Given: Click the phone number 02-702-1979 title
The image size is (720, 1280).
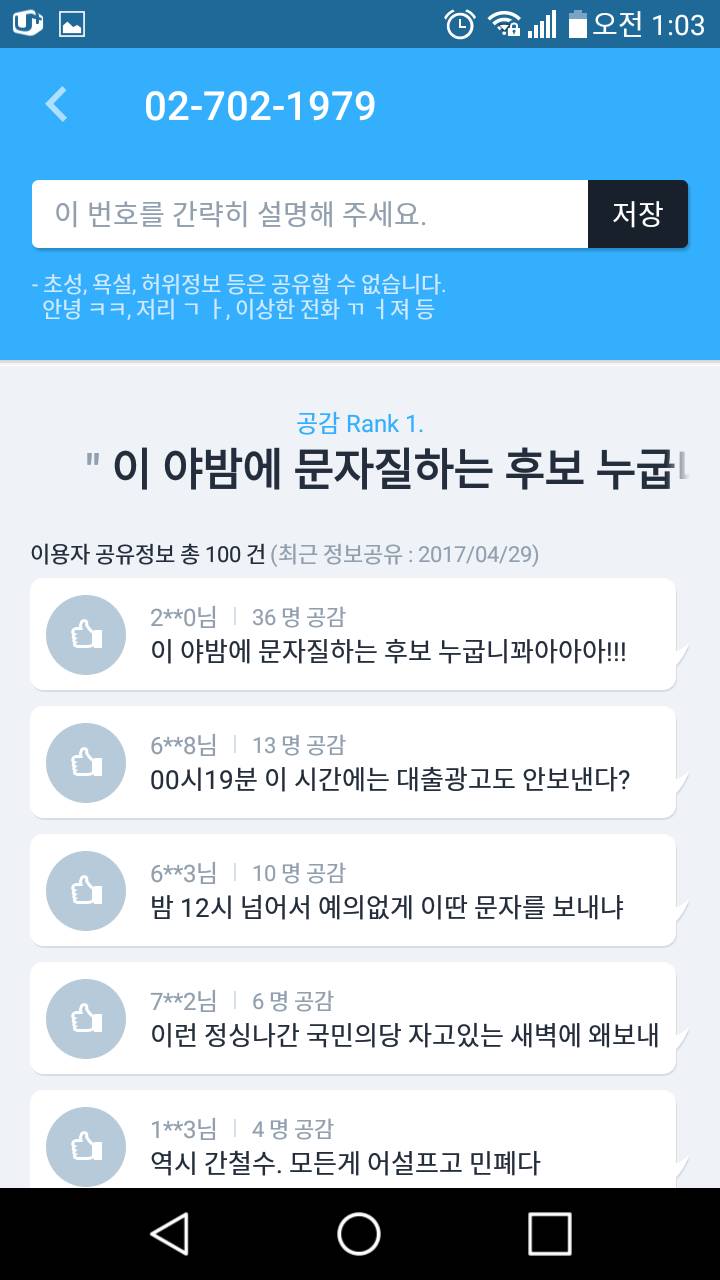Looking at the screenshot, I should click(262, 103).
